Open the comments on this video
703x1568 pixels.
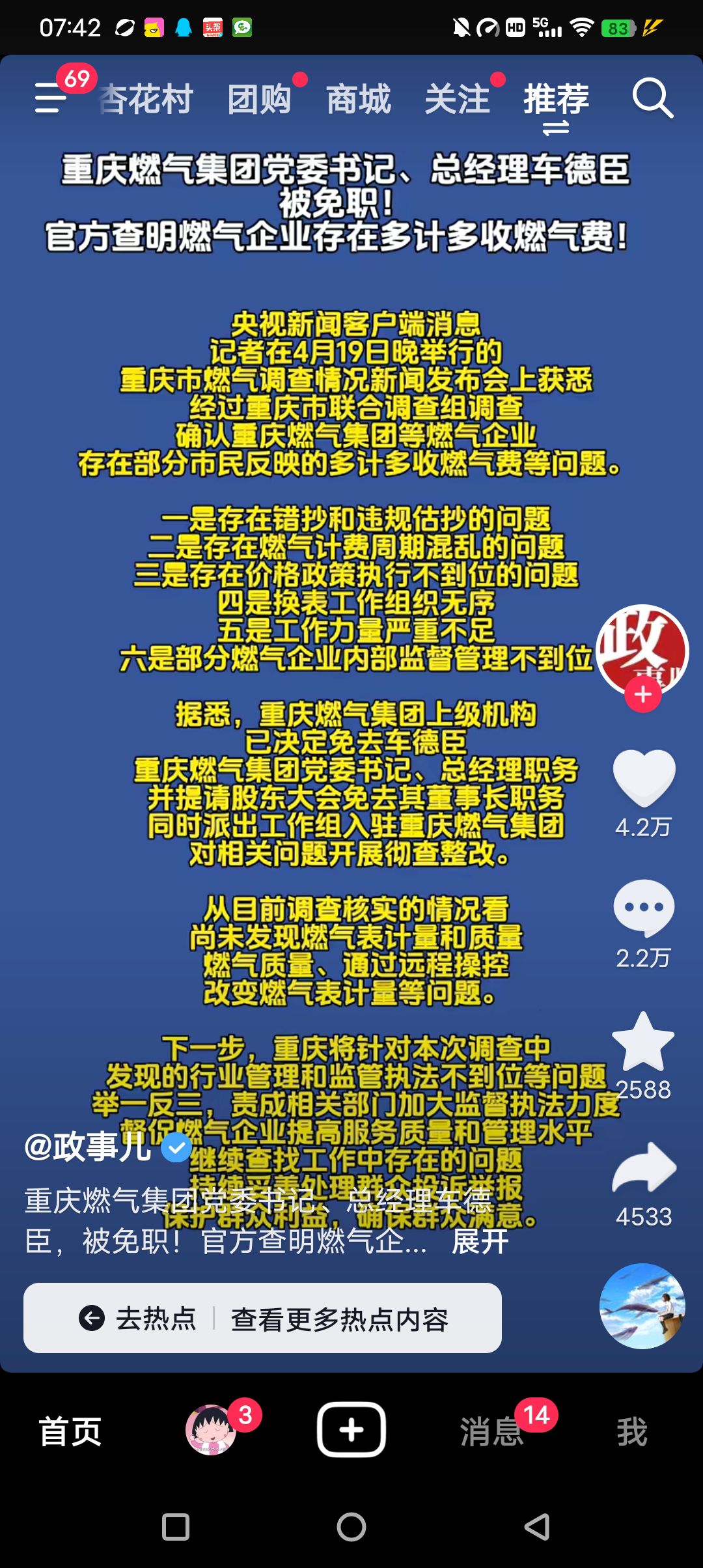(644, 908)
